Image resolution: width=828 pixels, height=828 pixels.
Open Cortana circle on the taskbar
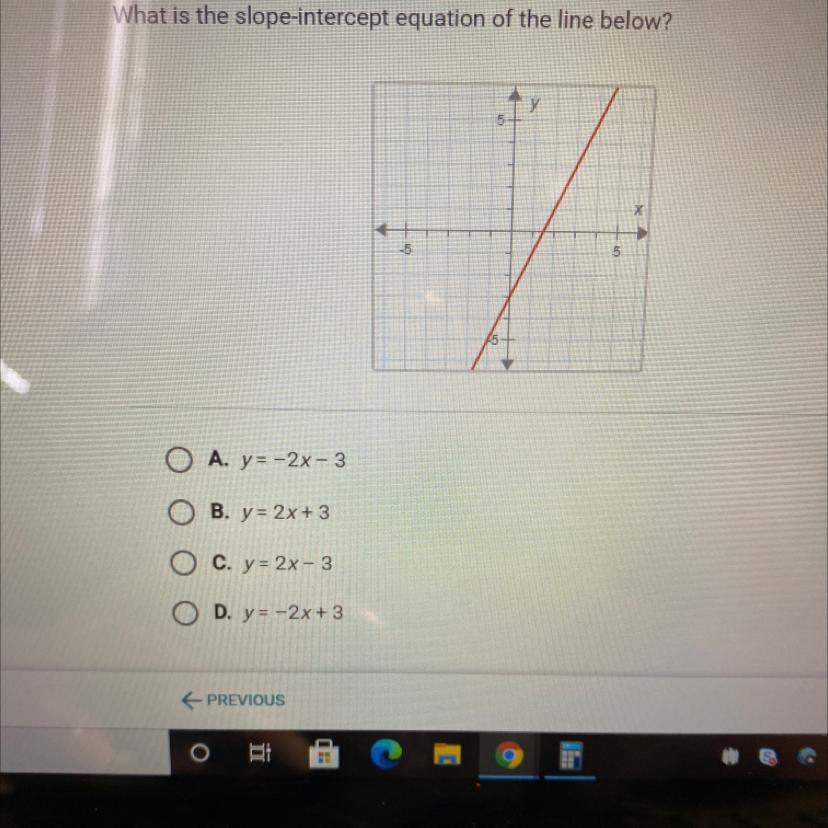pyautogui.click(x=199, y=753)
